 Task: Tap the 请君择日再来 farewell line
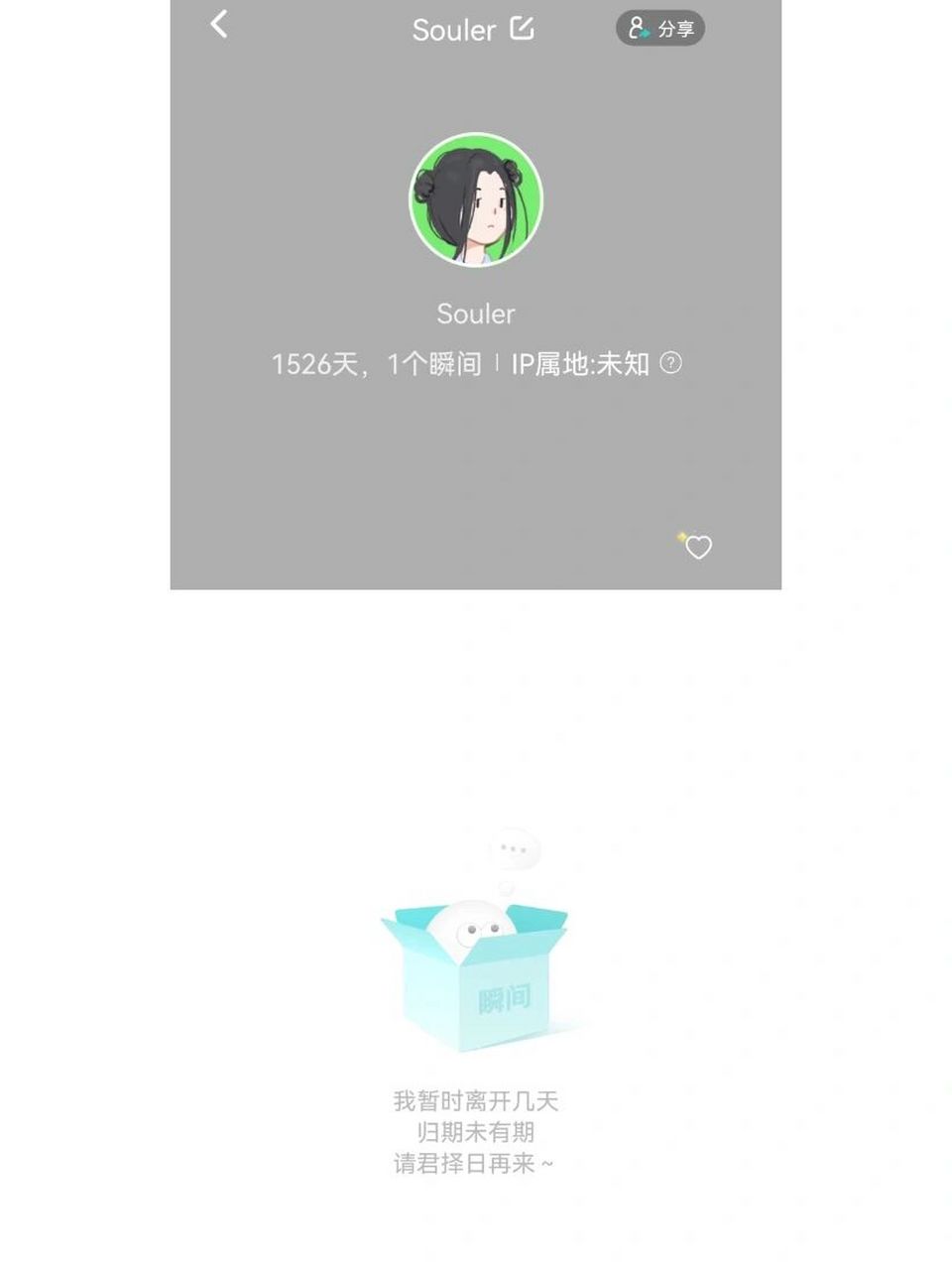(x=476, y=1163)
